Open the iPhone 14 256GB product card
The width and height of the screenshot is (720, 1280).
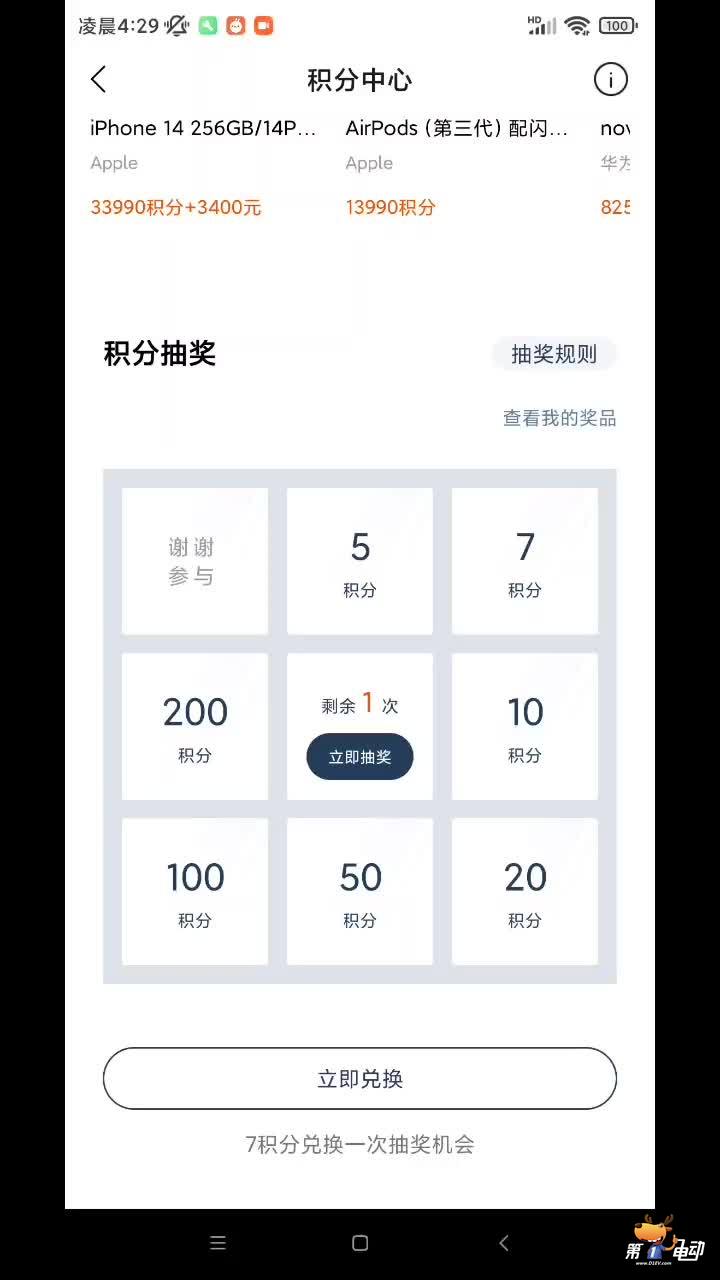204,167
